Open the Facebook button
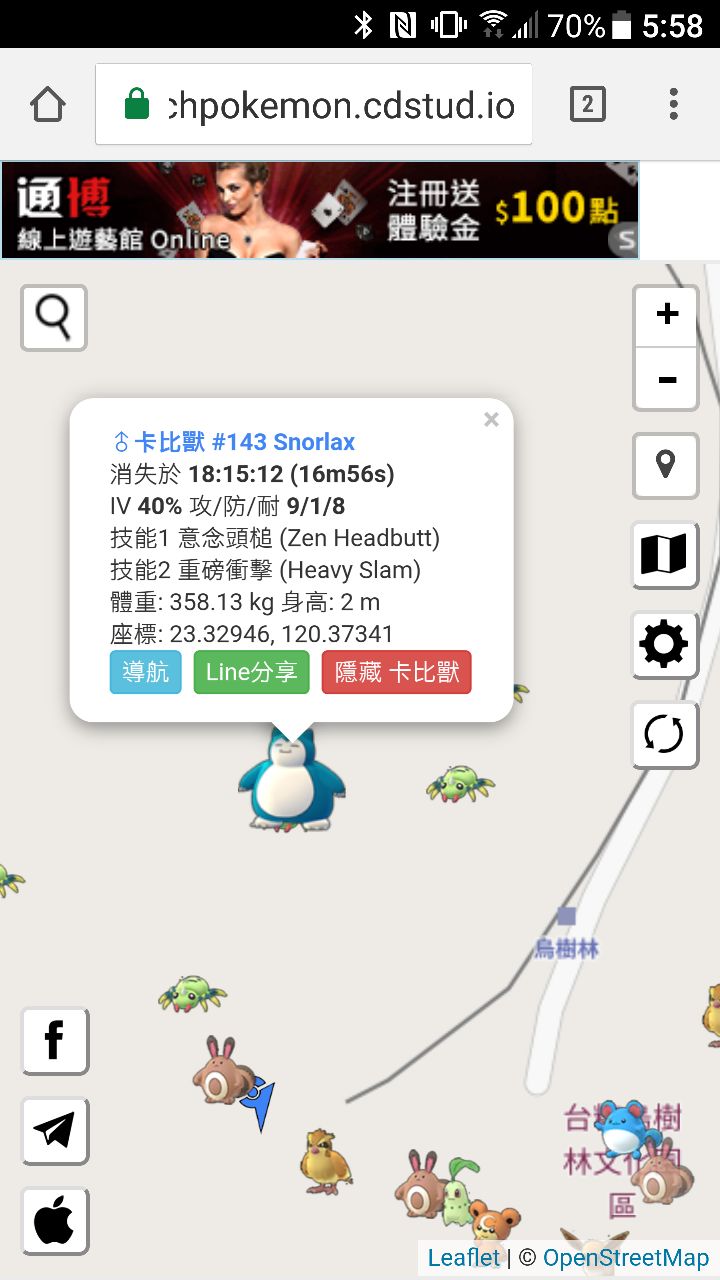Image resolution: width=720 pixels, height=1280 pixels. click(55, 1041)
